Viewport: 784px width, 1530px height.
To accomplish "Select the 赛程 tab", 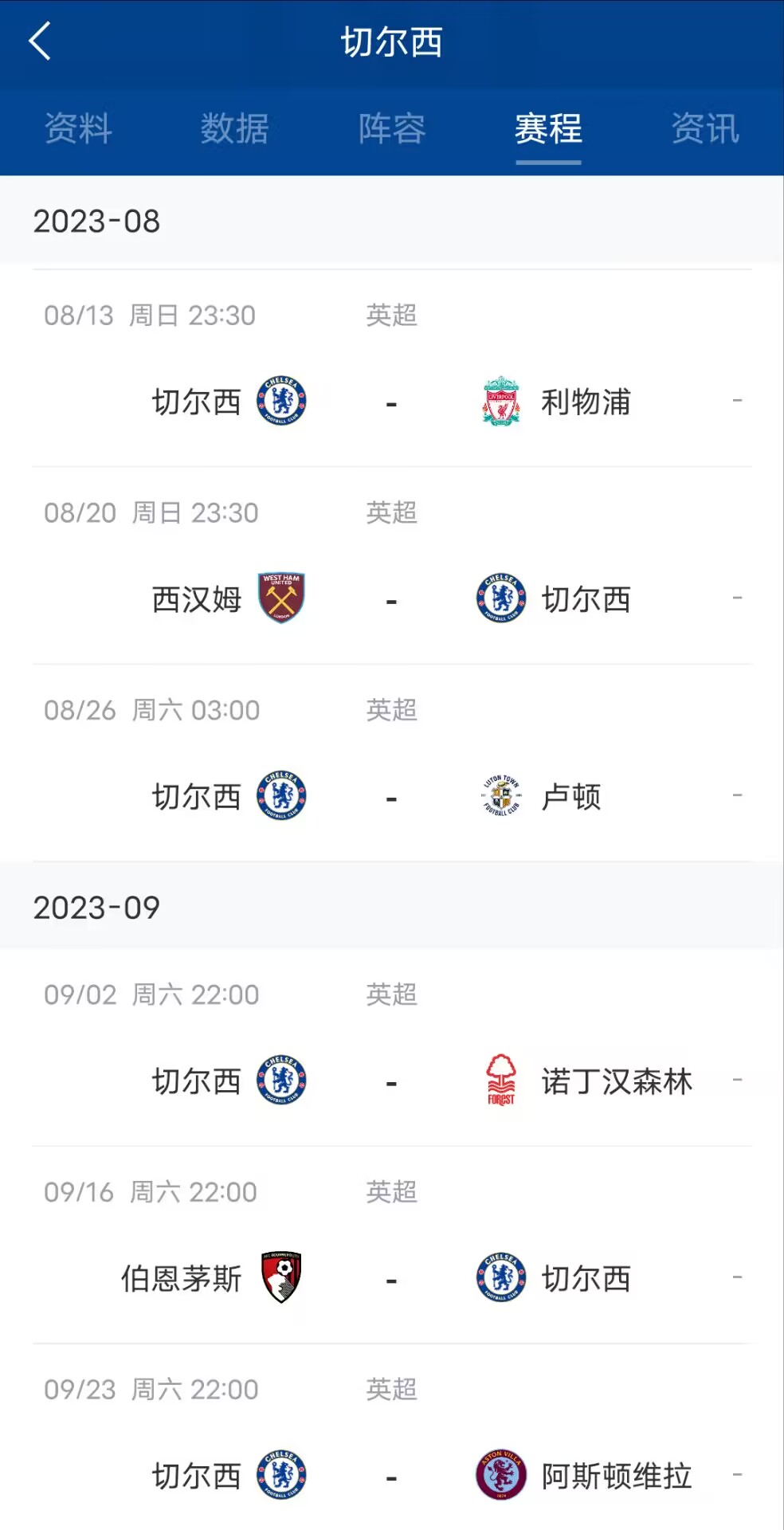I will (548, 129).
